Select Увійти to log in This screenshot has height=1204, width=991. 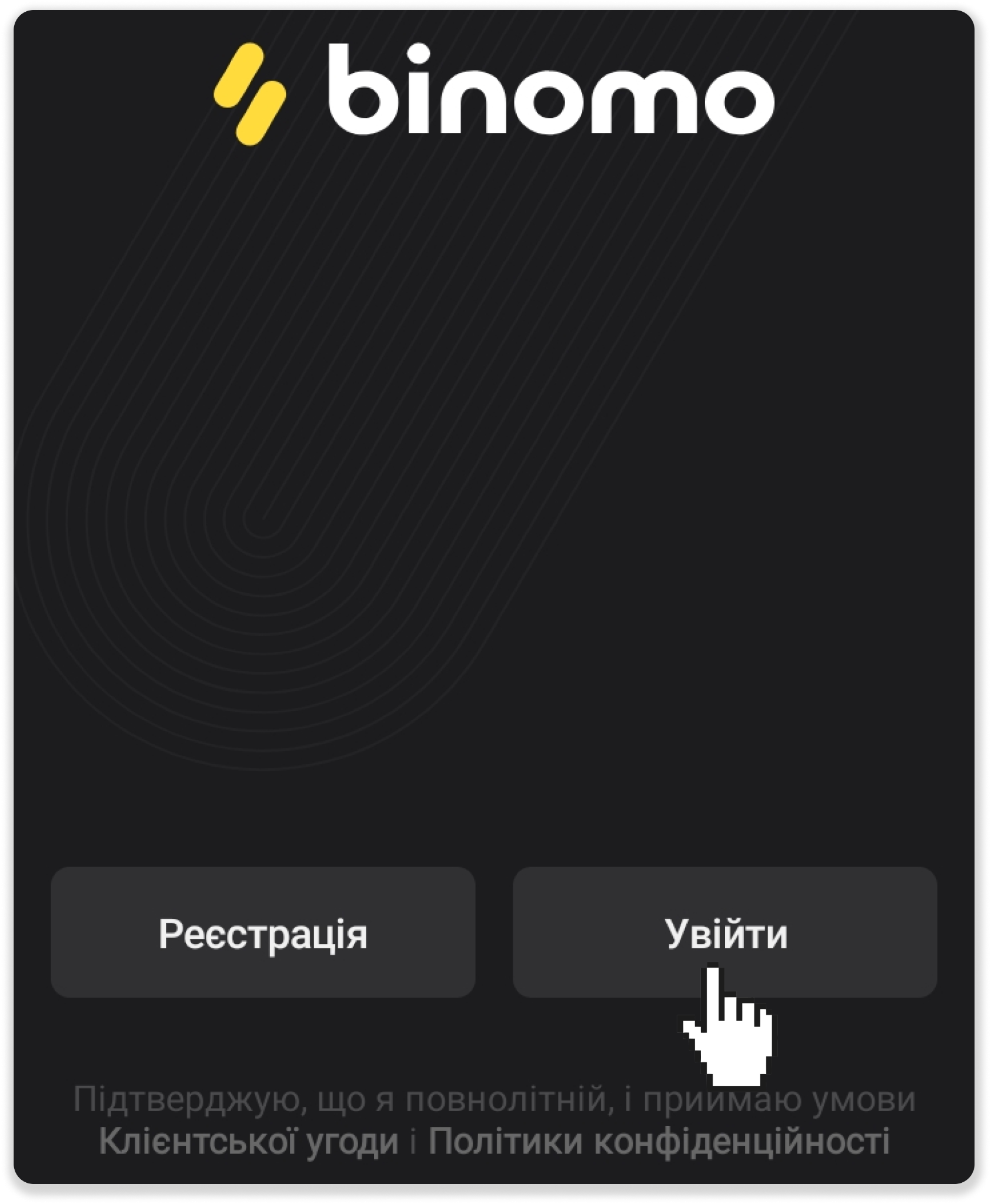point(725,933)
